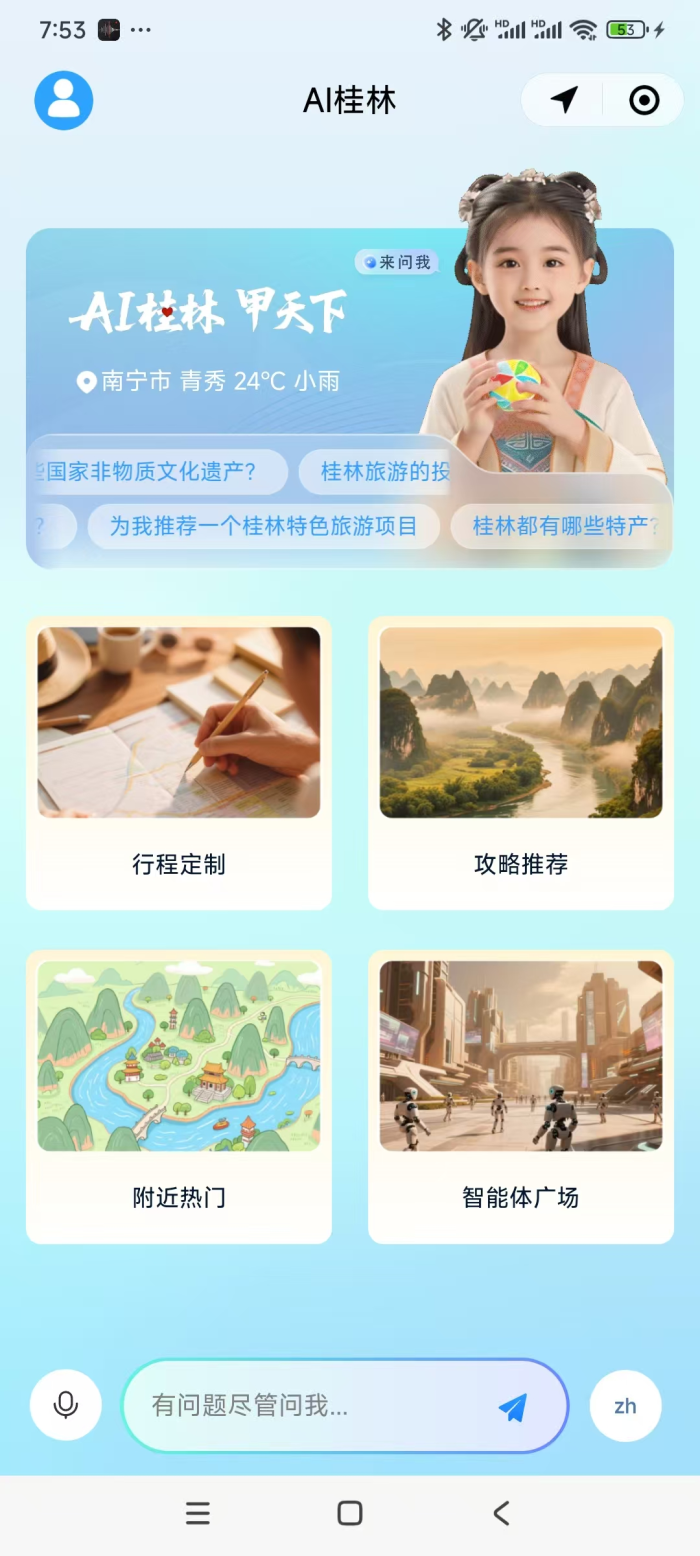
Task: Tap the circular target icon
Action: [644, 100]
